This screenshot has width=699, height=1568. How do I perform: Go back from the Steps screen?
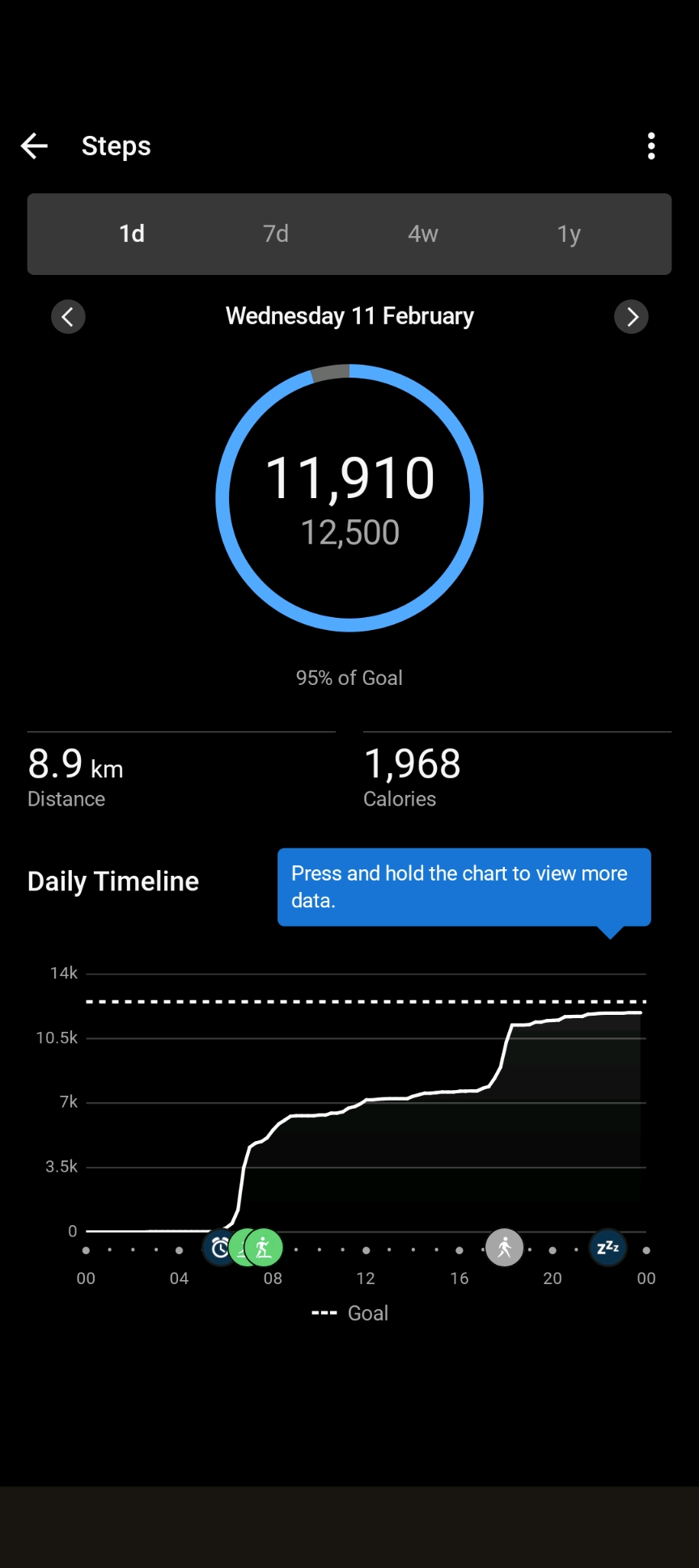pos(34,146)
